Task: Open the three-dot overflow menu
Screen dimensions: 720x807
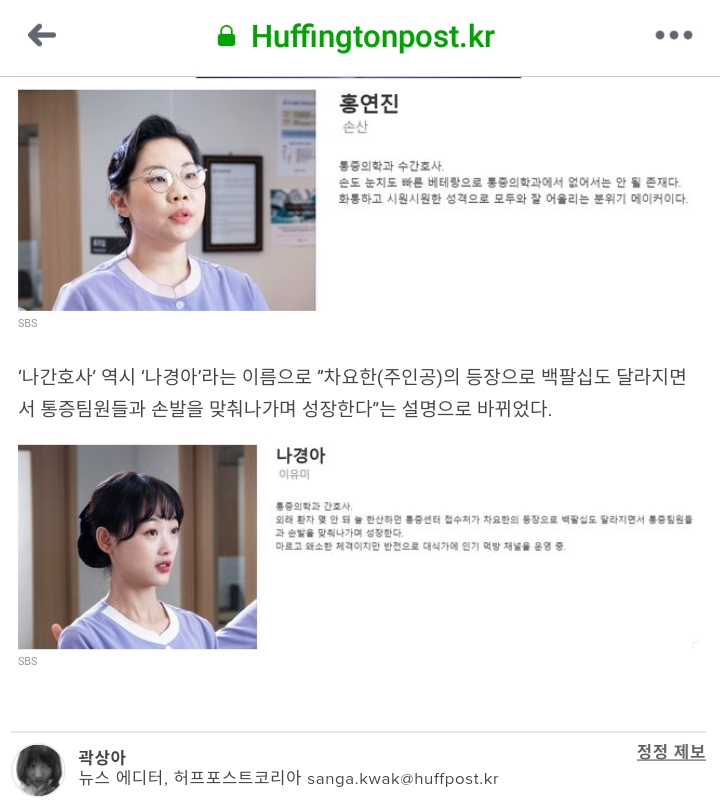Action: 673,36
